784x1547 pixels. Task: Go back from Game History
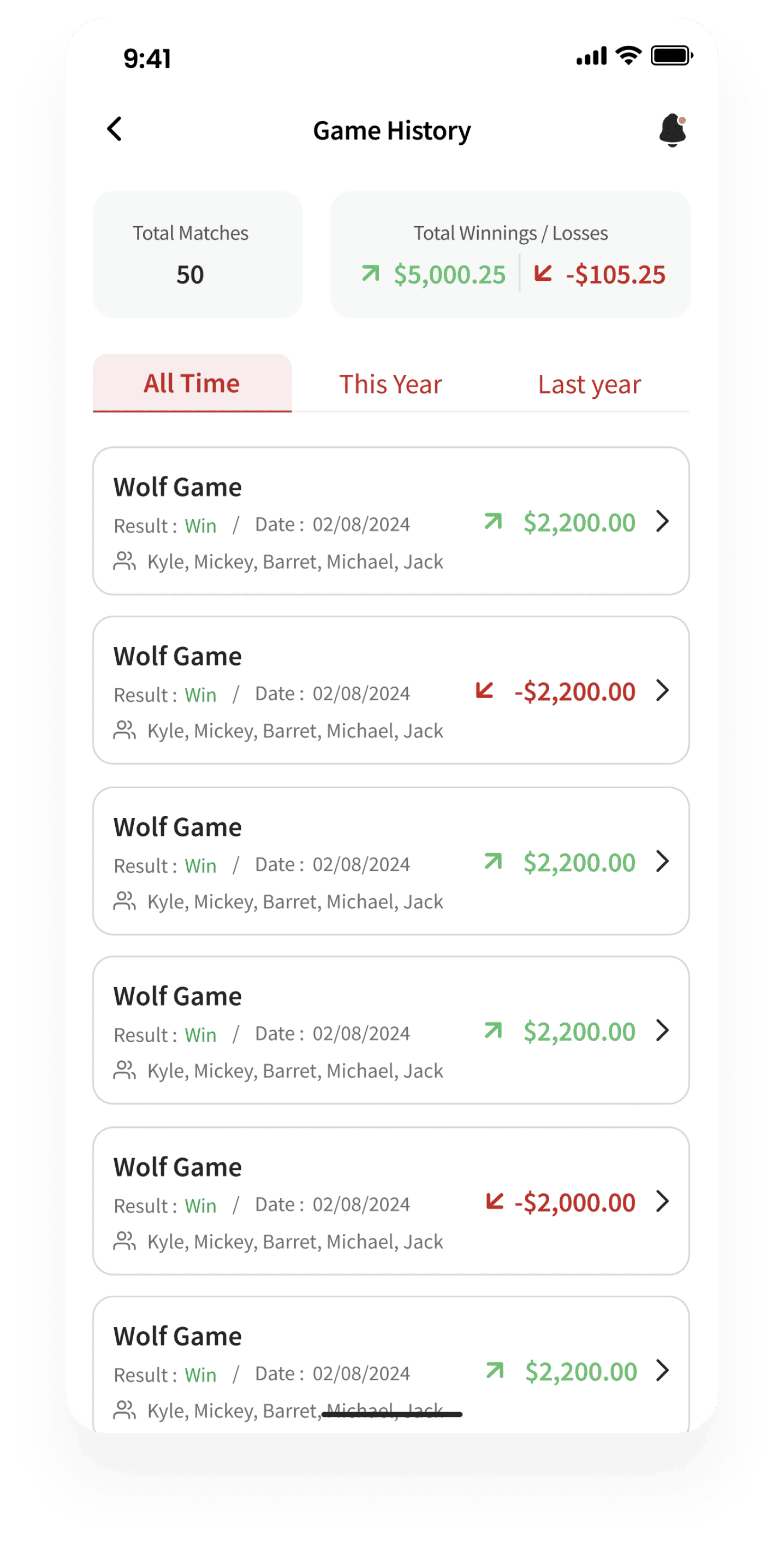(x=115, y=129)
